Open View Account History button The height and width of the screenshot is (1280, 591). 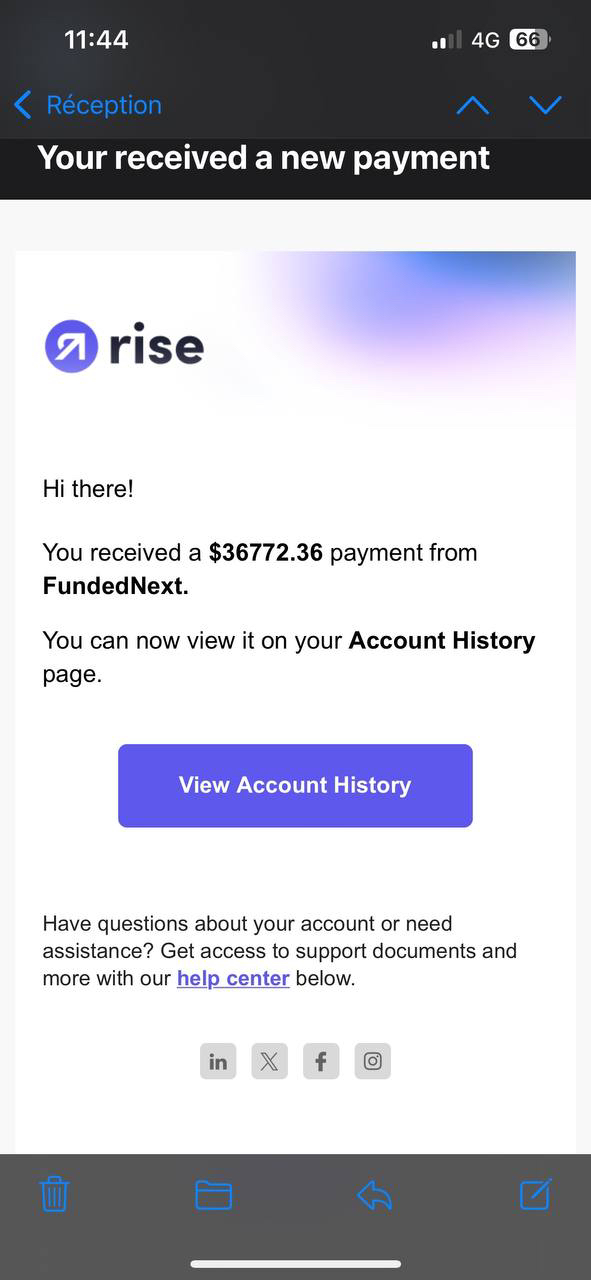point(295,785)
